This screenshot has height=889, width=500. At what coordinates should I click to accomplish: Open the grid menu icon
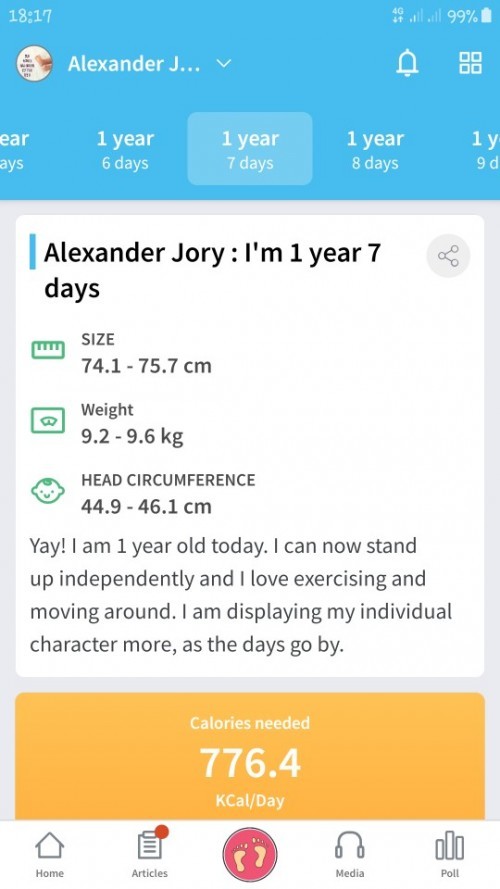point(470,63)
